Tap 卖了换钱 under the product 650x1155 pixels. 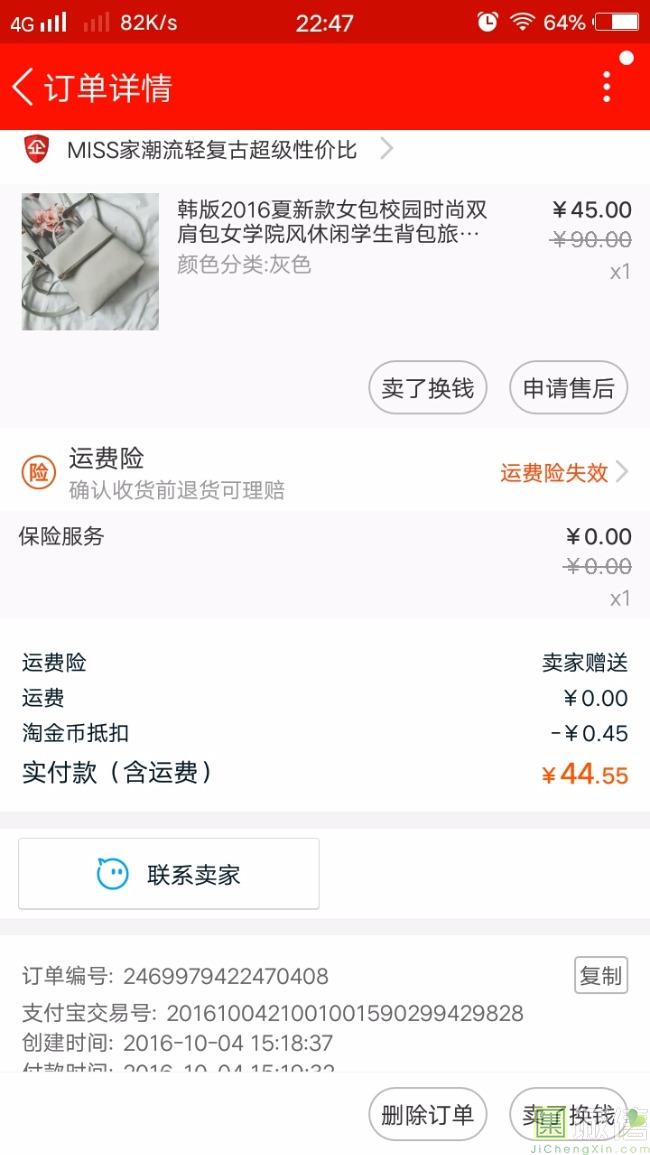coord(427,387)
